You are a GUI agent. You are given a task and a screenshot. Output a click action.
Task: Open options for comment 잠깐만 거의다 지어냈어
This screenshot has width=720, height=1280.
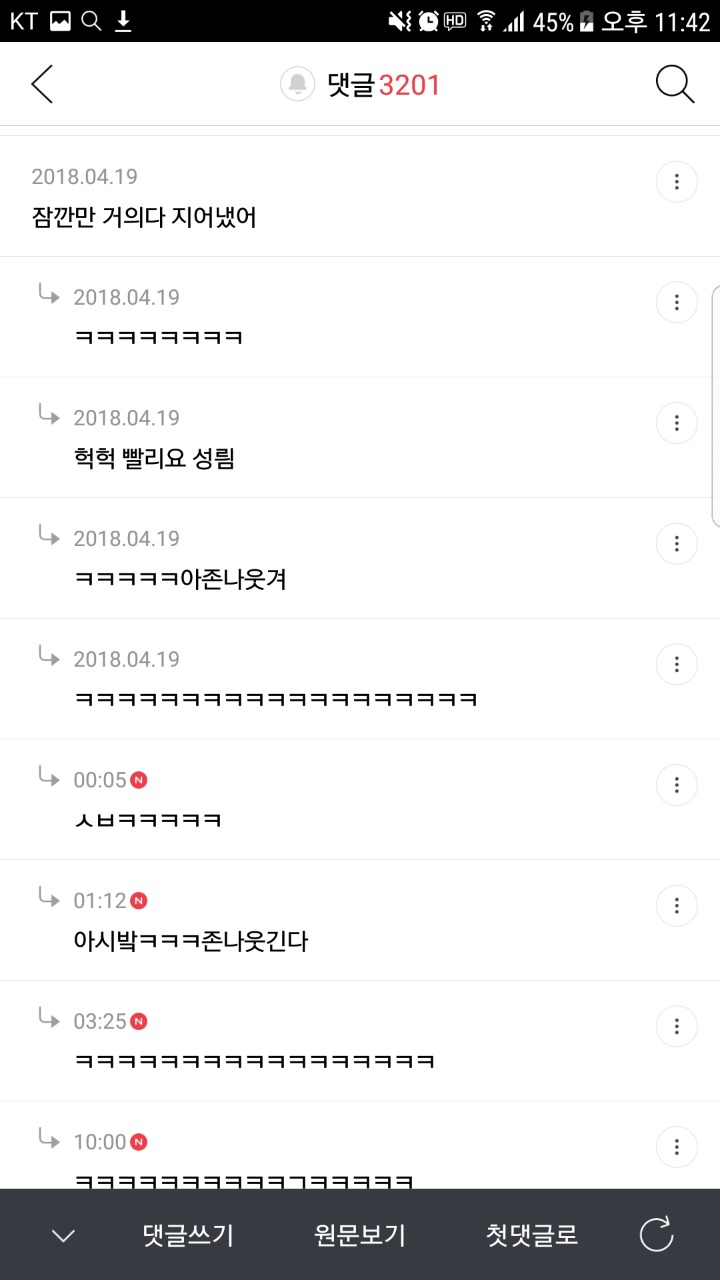677,182
